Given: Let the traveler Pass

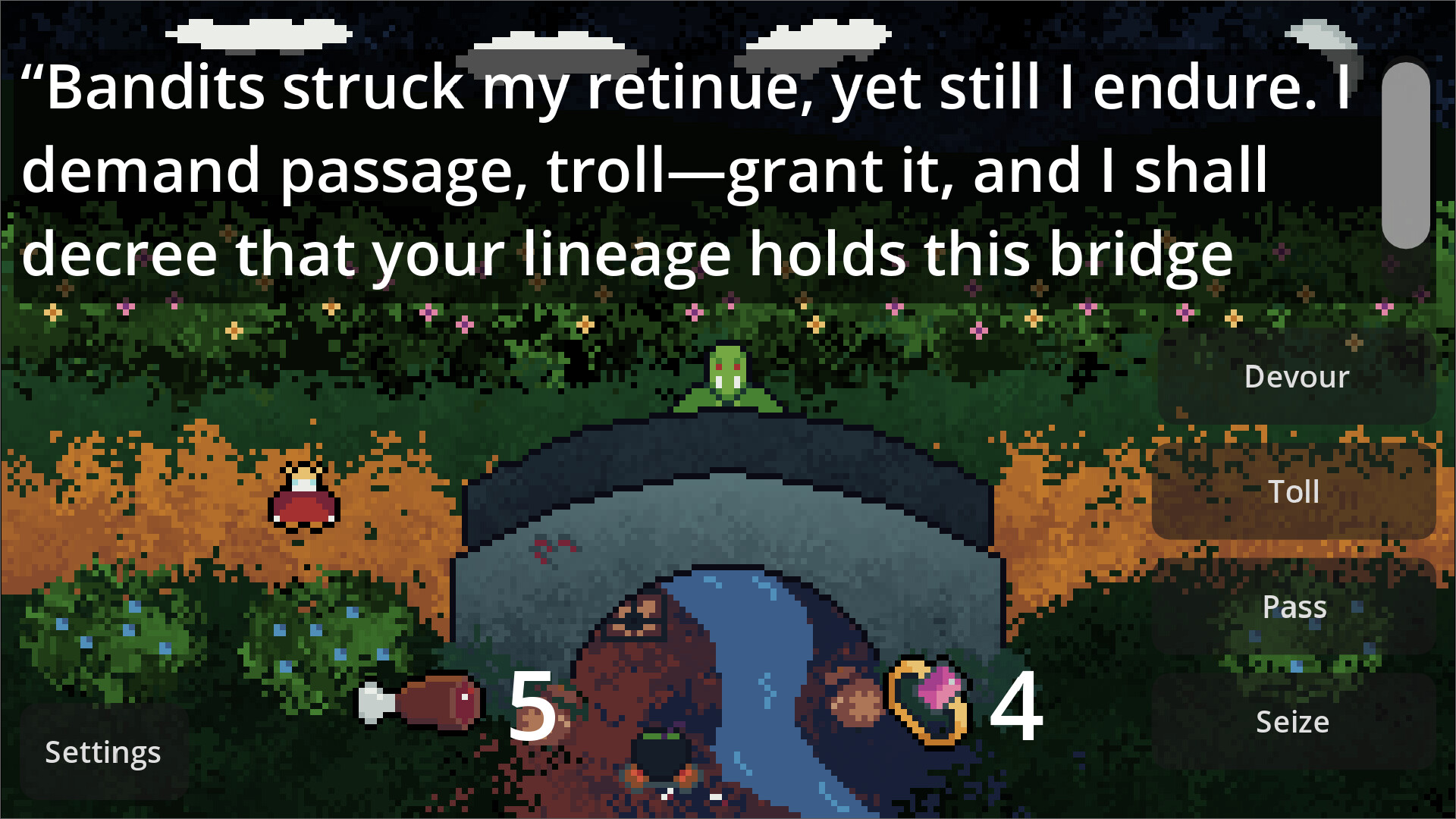Looking at the screenshot, I should 1294,607.
